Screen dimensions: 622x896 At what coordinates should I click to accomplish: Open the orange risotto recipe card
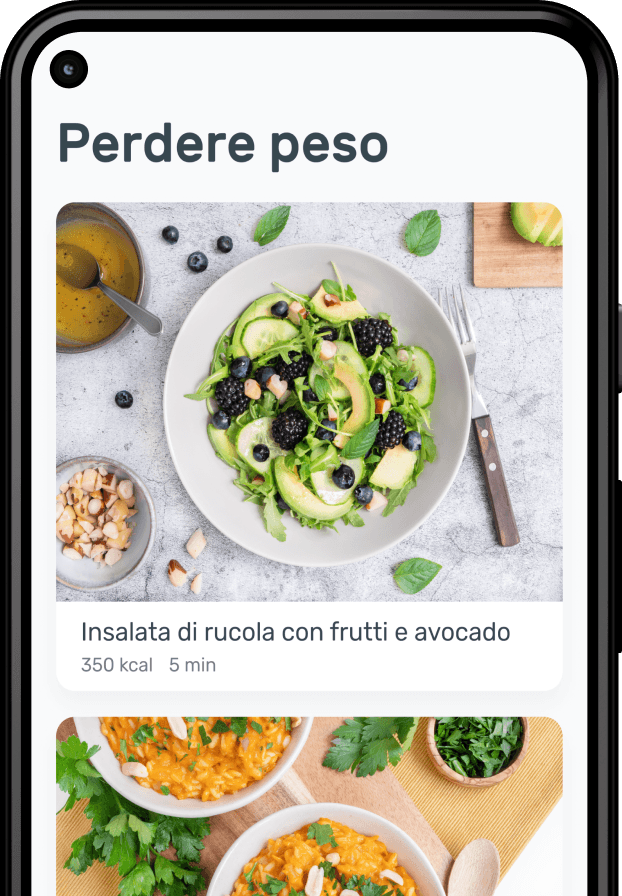tap(309, 808)
